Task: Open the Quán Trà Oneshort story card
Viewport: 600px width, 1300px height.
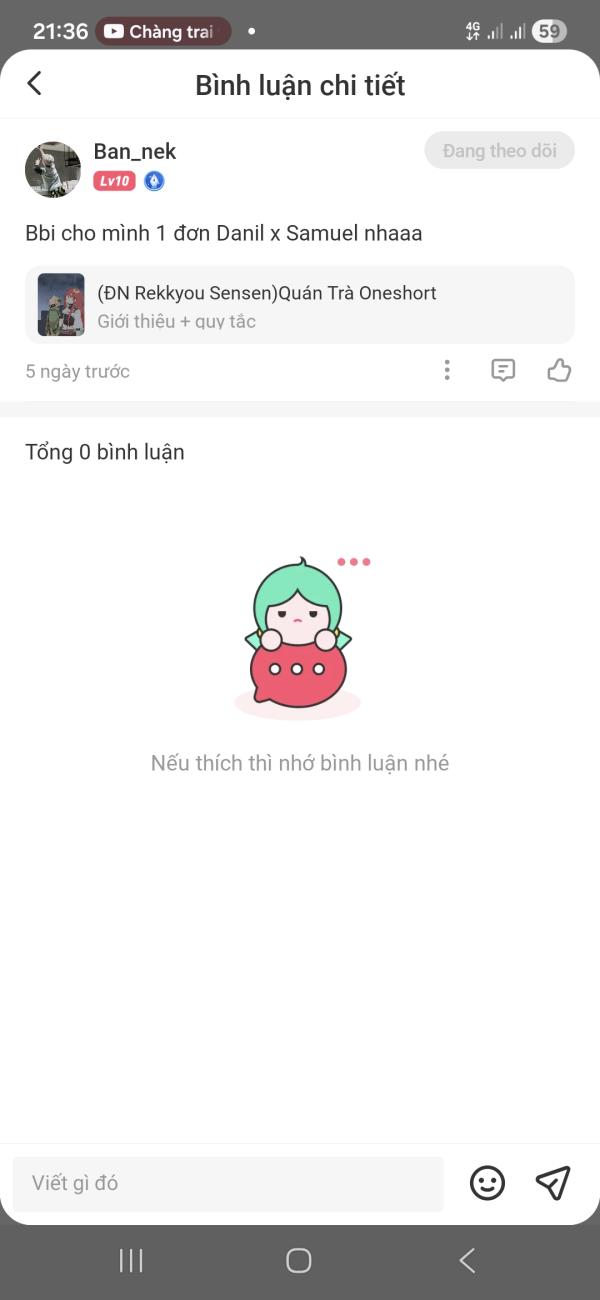Action: [x=300, y=305]
